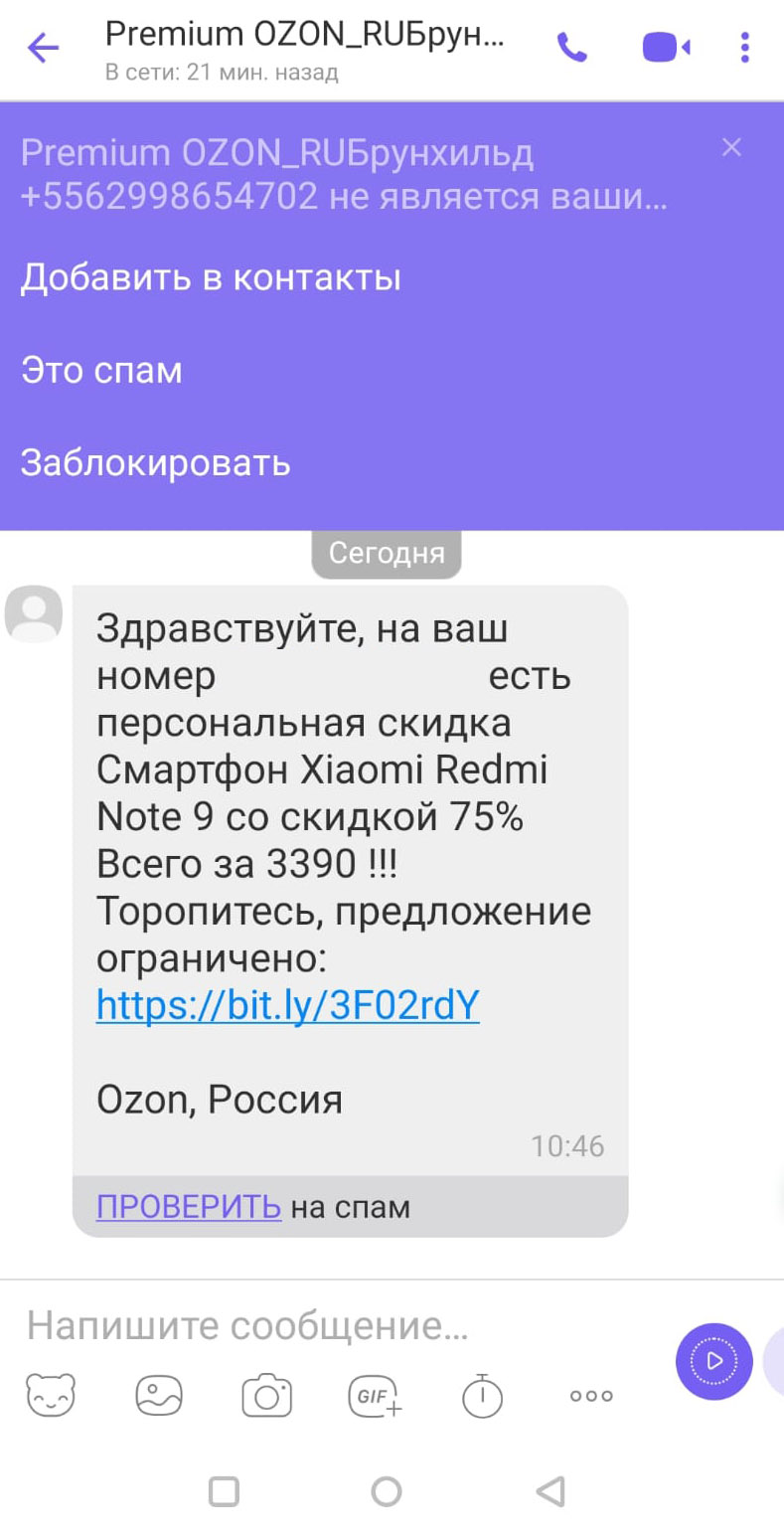Screen dimensions: 784x1538
Task: Show more attachment options
Action: [x=591, y=1395]
